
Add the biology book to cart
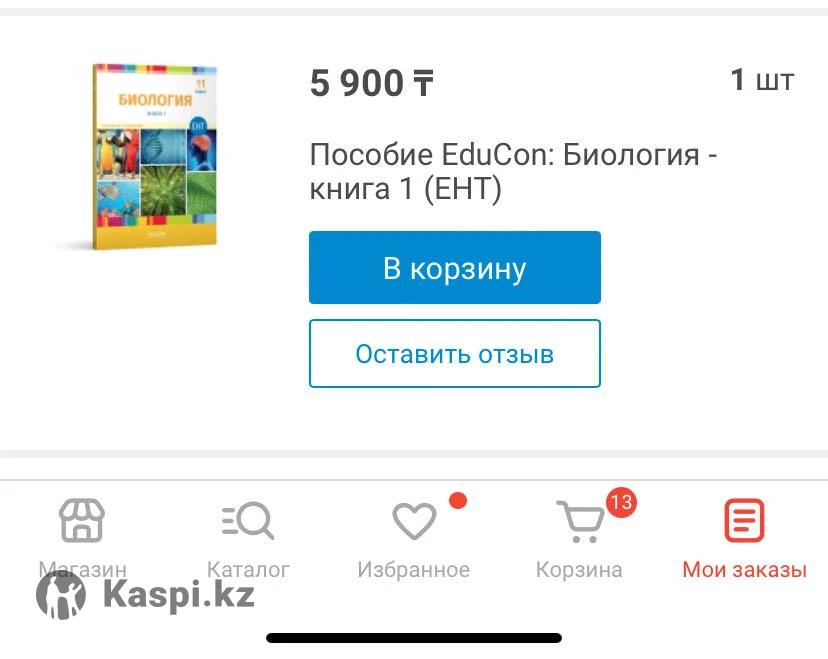pos(454,268)
